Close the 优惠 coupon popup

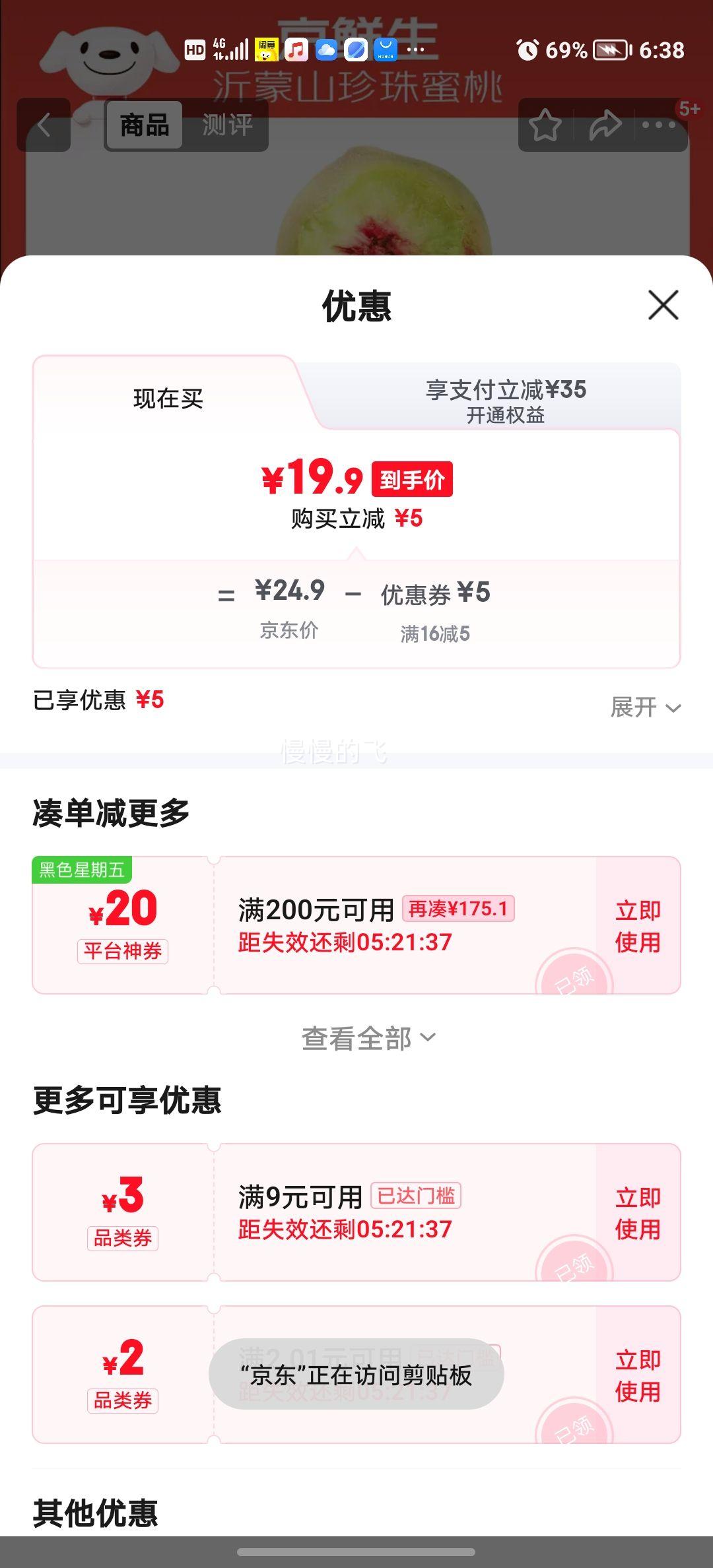pos(662,306)
